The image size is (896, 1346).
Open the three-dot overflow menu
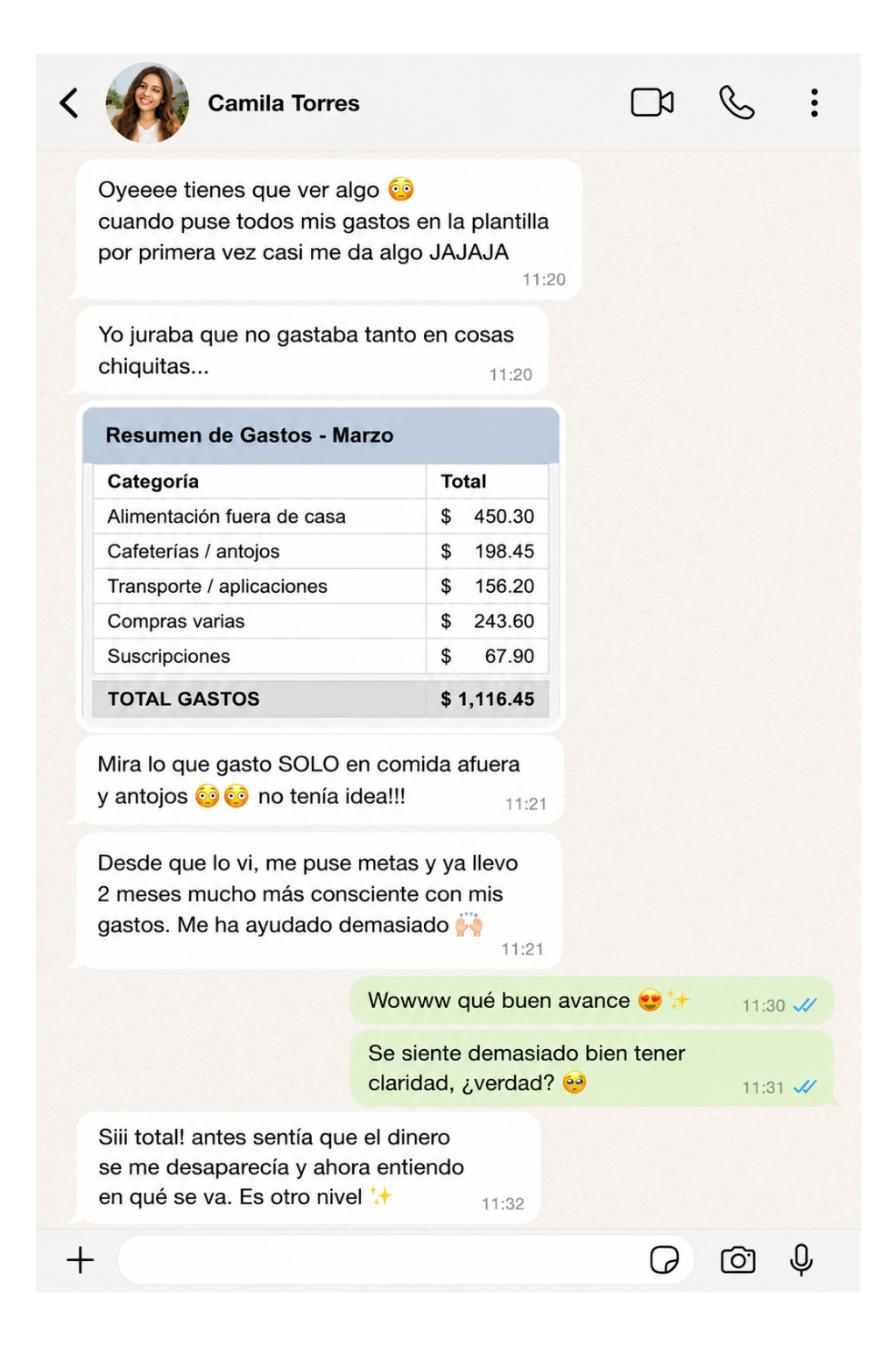(815, 103)
